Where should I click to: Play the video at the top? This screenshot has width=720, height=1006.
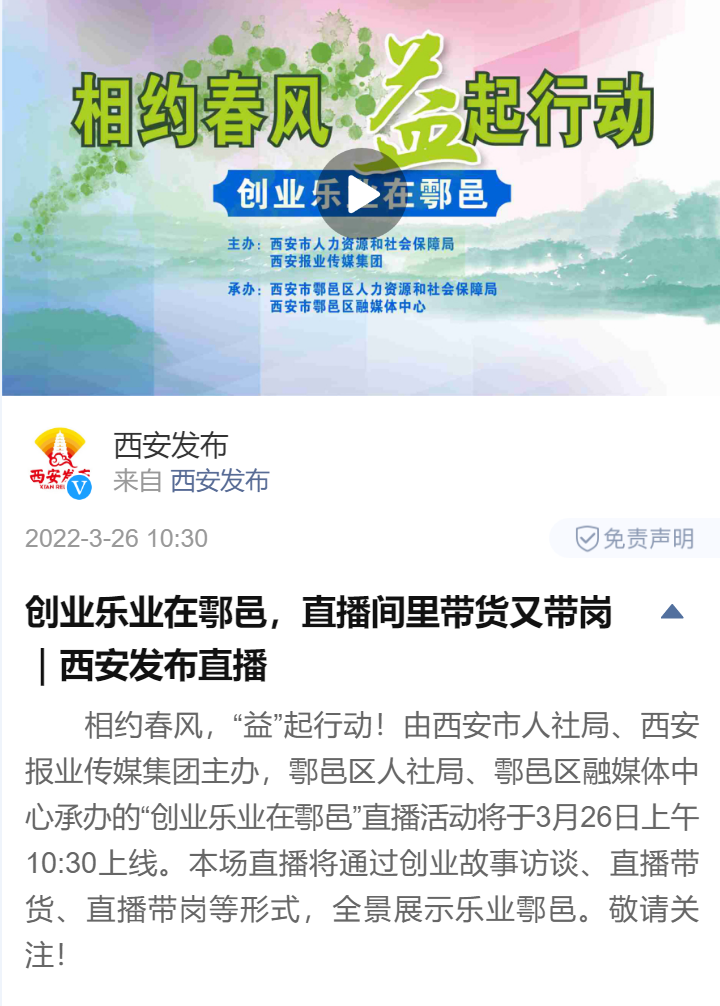(361, 196)
